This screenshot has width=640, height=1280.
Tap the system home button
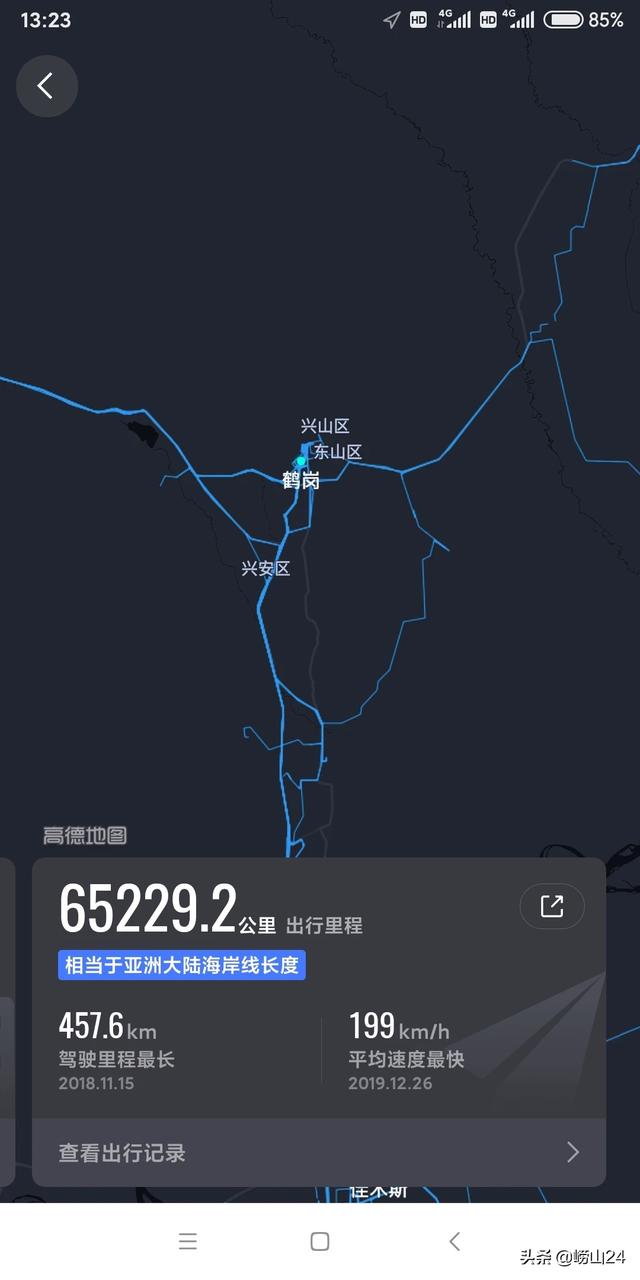(x=320, y=1241)
